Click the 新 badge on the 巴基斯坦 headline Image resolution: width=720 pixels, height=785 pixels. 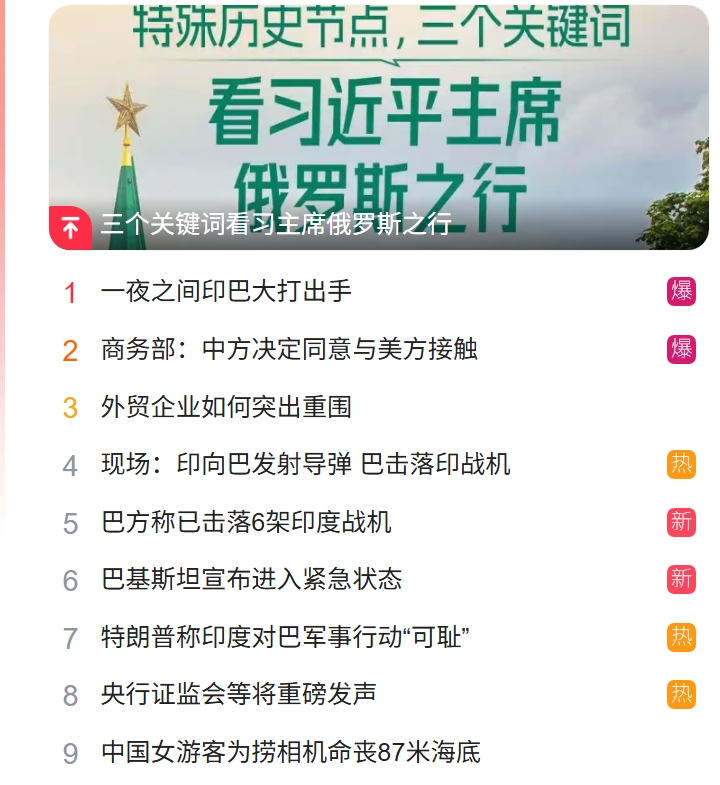(x=681, y=579)
